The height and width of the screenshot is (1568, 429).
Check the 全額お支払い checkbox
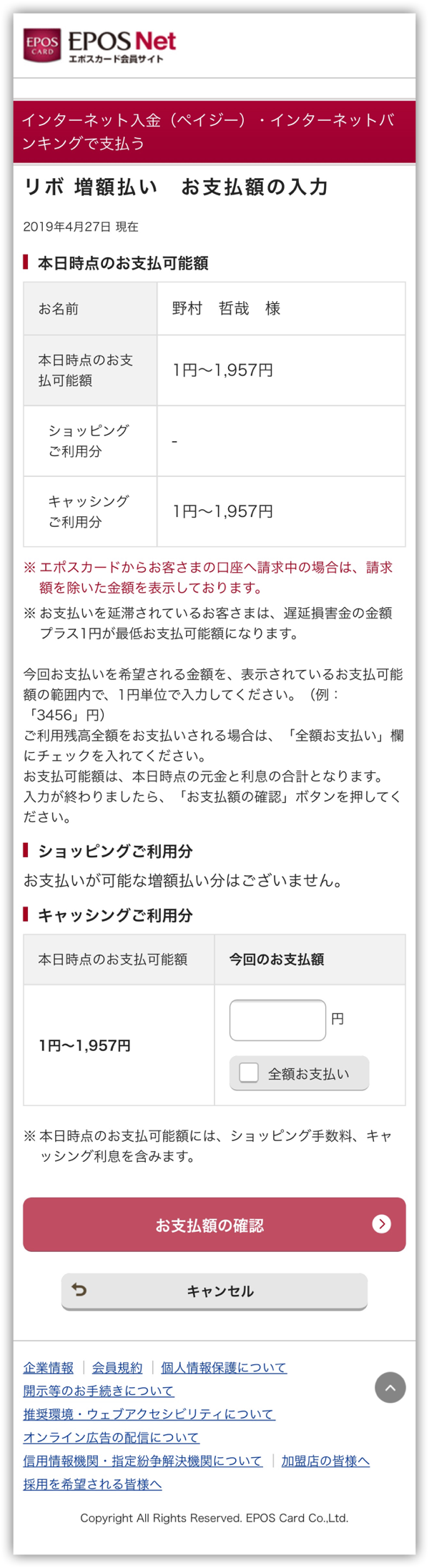coord(249,1073)
